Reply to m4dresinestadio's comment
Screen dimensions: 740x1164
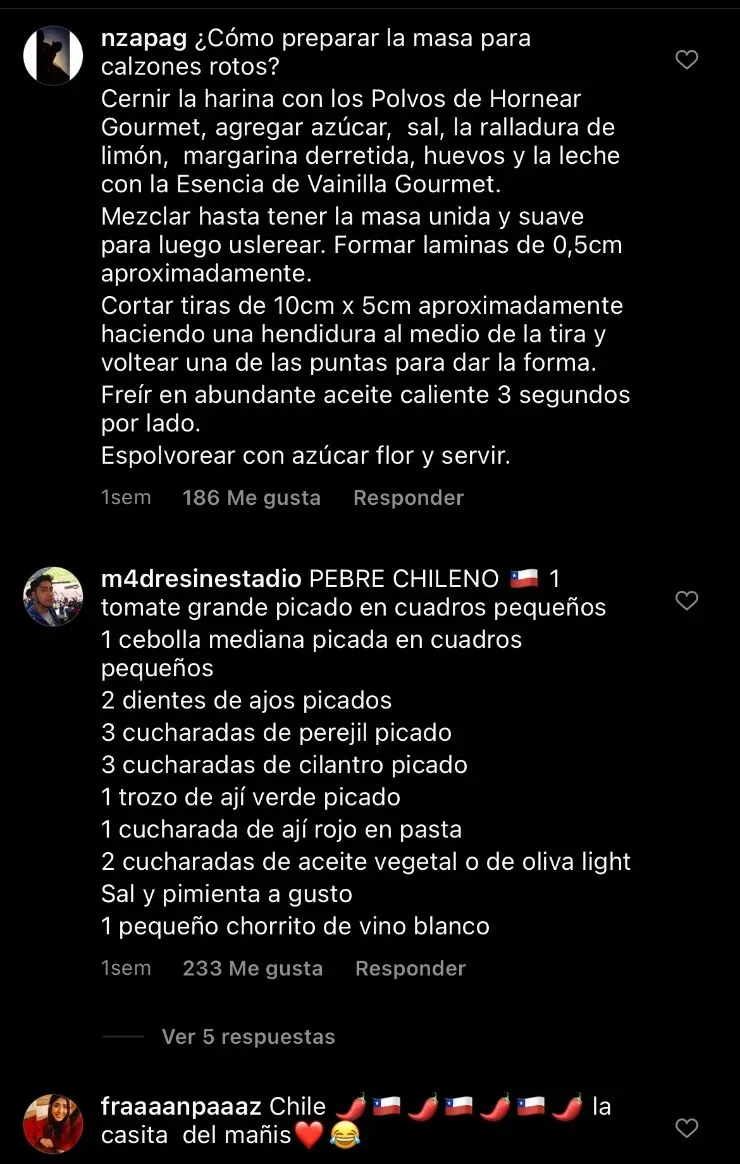coord(410,968)
